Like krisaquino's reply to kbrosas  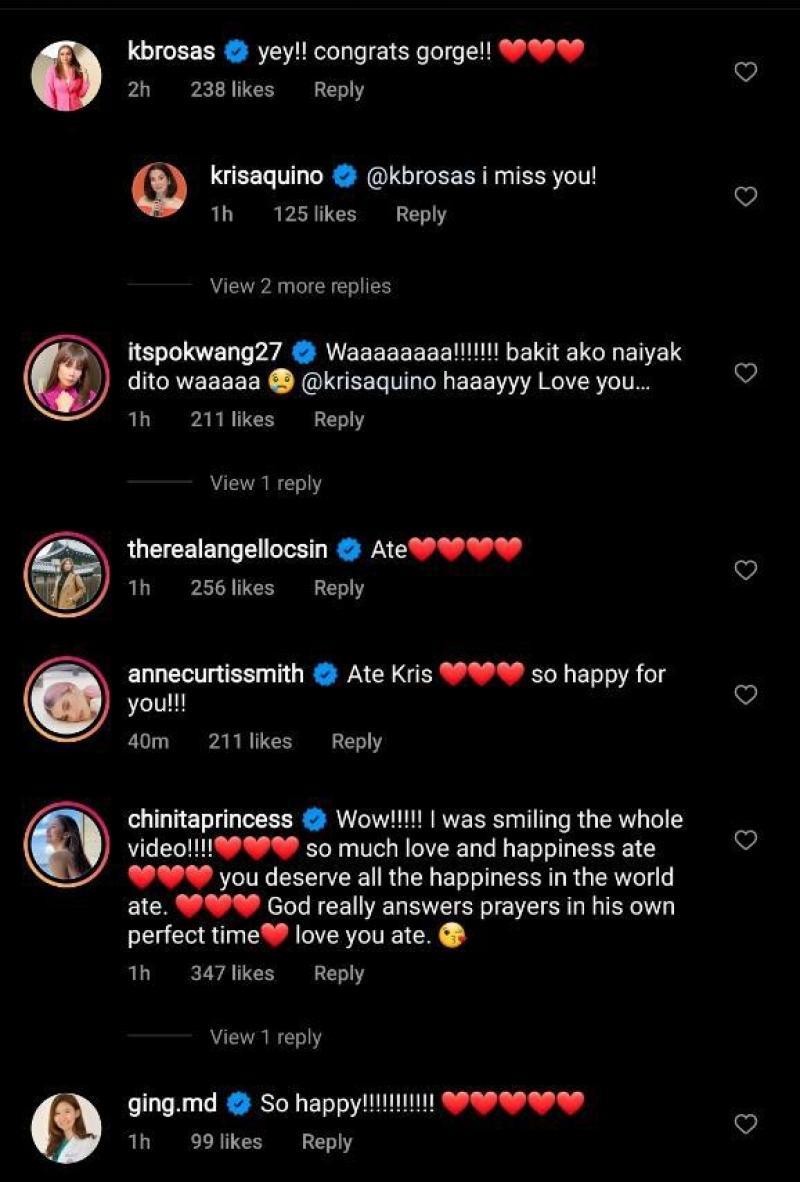pyautogui.click(x=746, y=197)
